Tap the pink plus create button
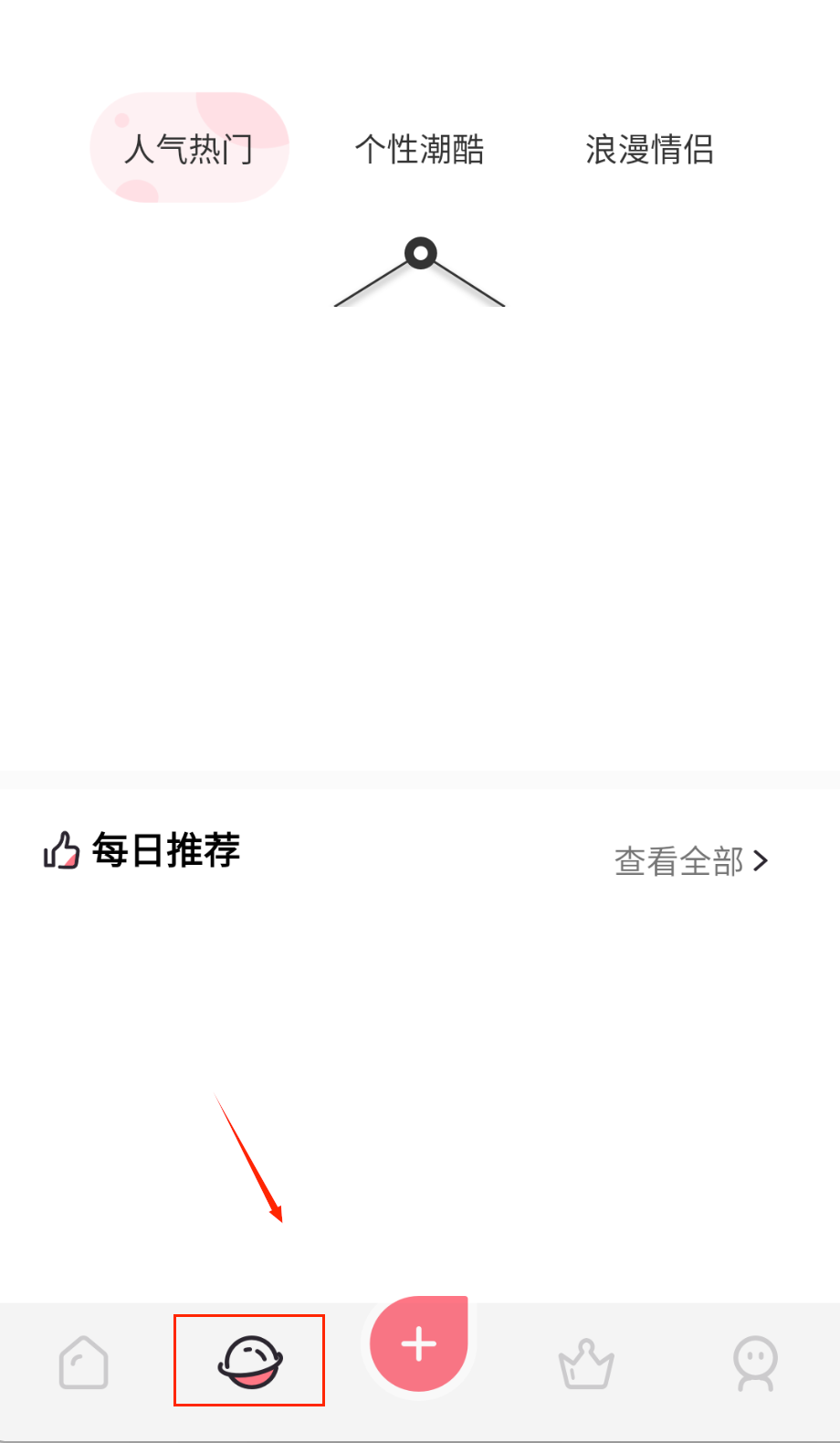This screenshot has height=1443, width=840. 419,1344
